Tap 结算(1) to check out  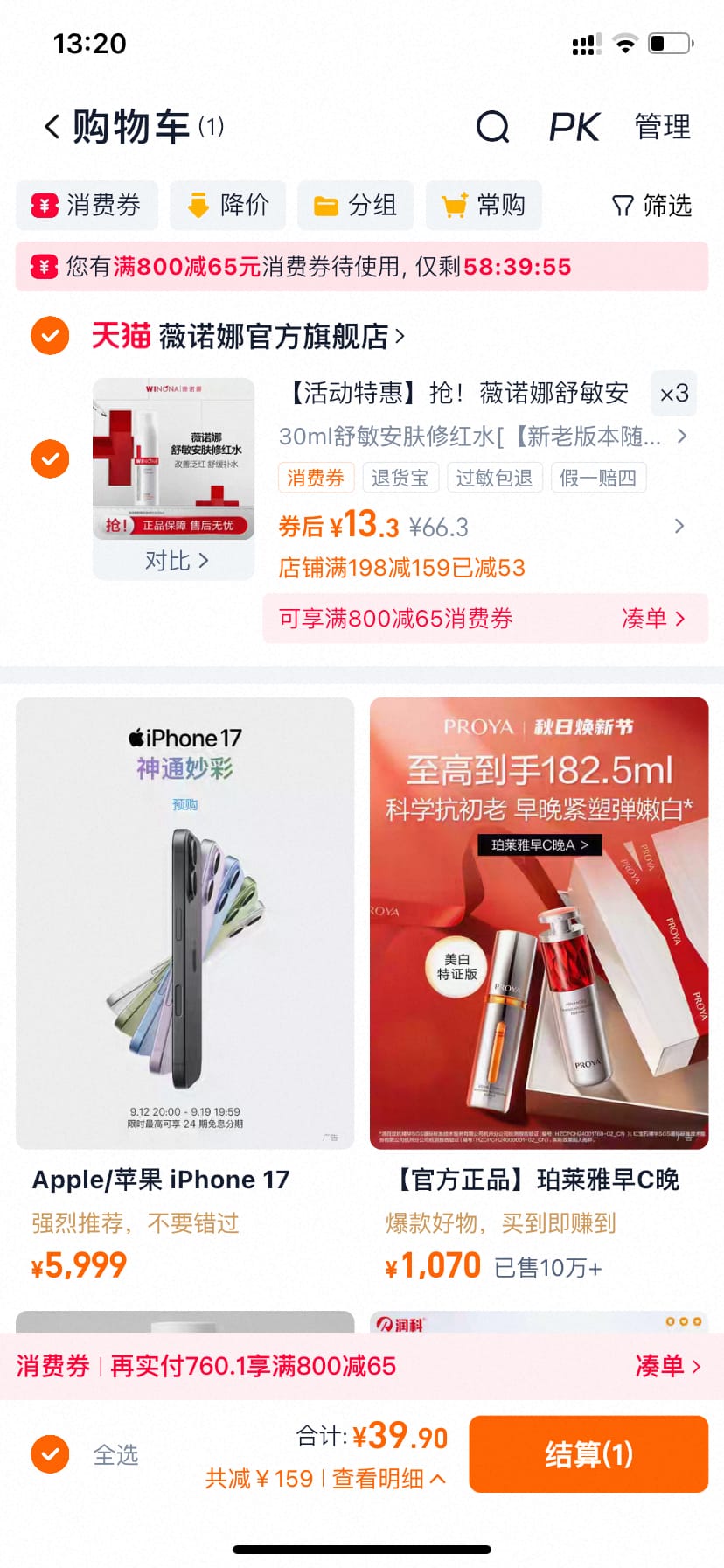[x=588, y=1454]
